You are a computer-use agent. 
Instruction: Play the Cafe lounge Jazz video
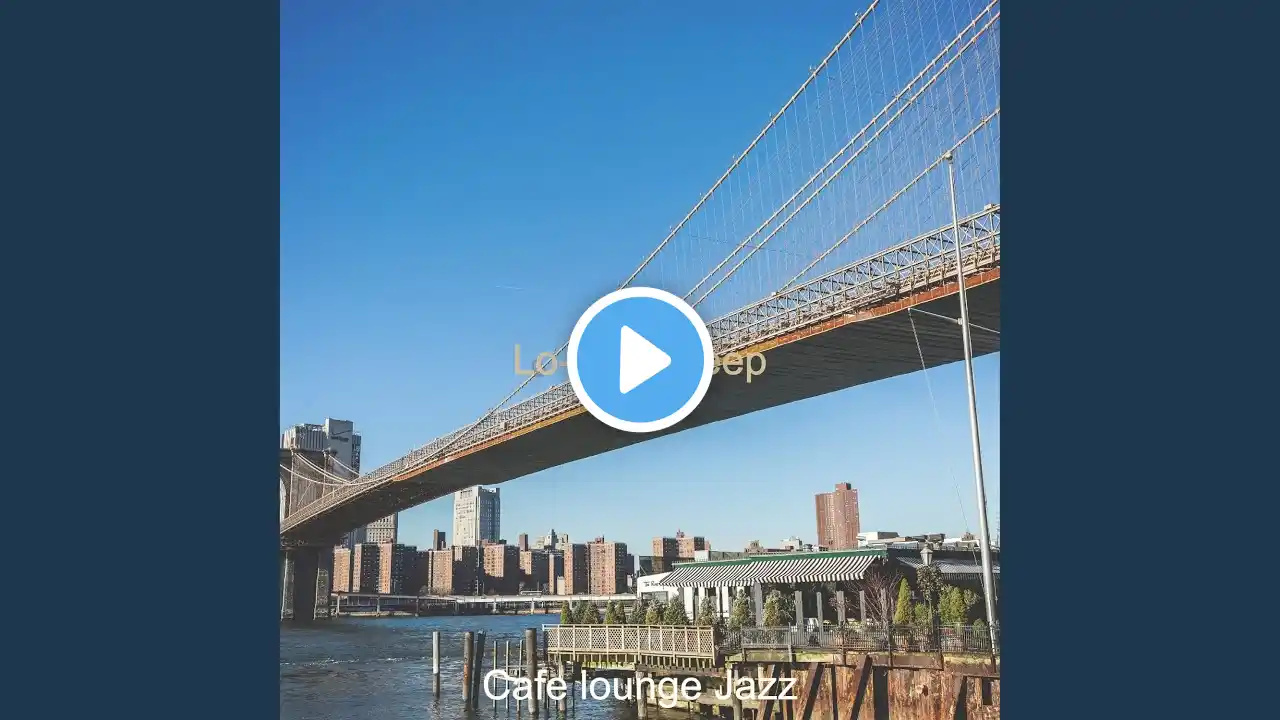[640, 360]
